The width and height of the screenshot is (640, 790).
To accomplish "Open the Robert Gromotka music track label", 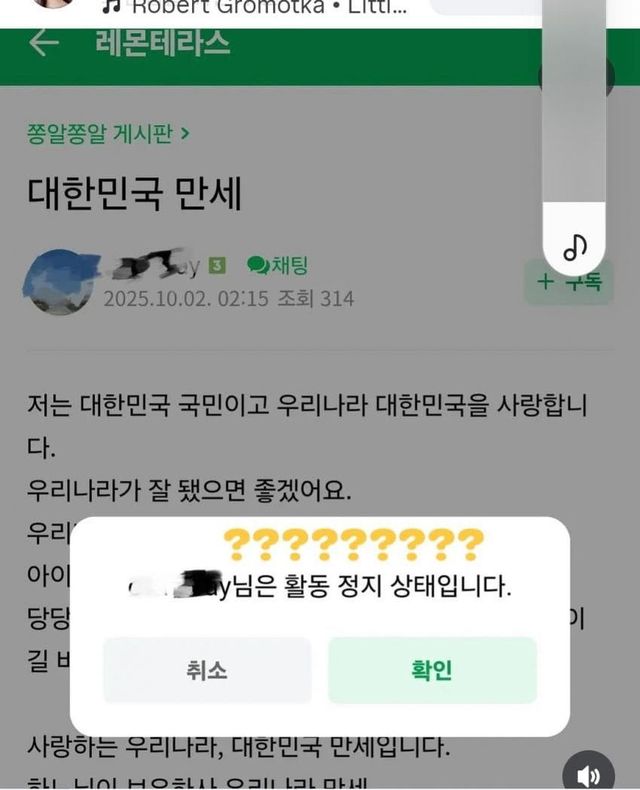I will 255,8.
